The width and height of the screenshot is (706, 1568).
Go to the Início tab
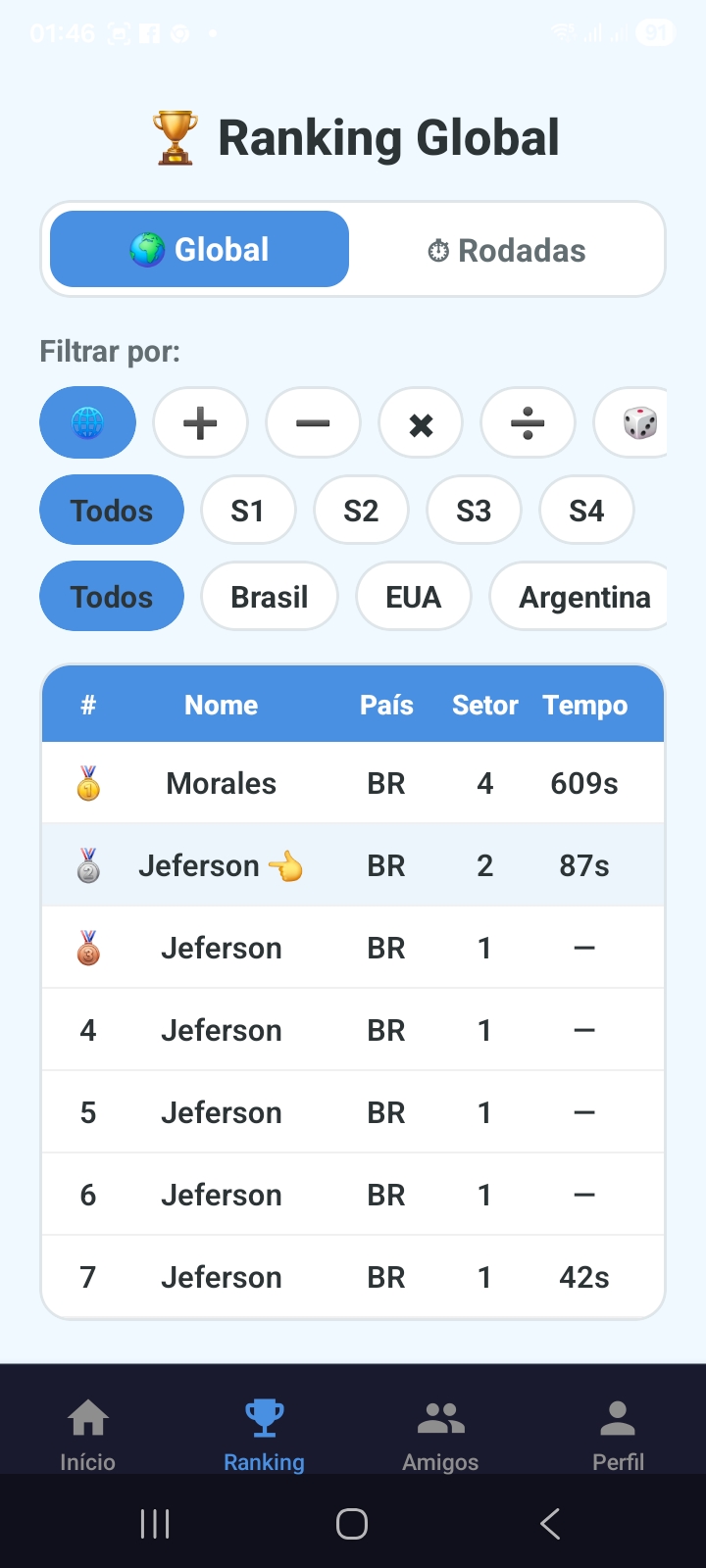87,1434
